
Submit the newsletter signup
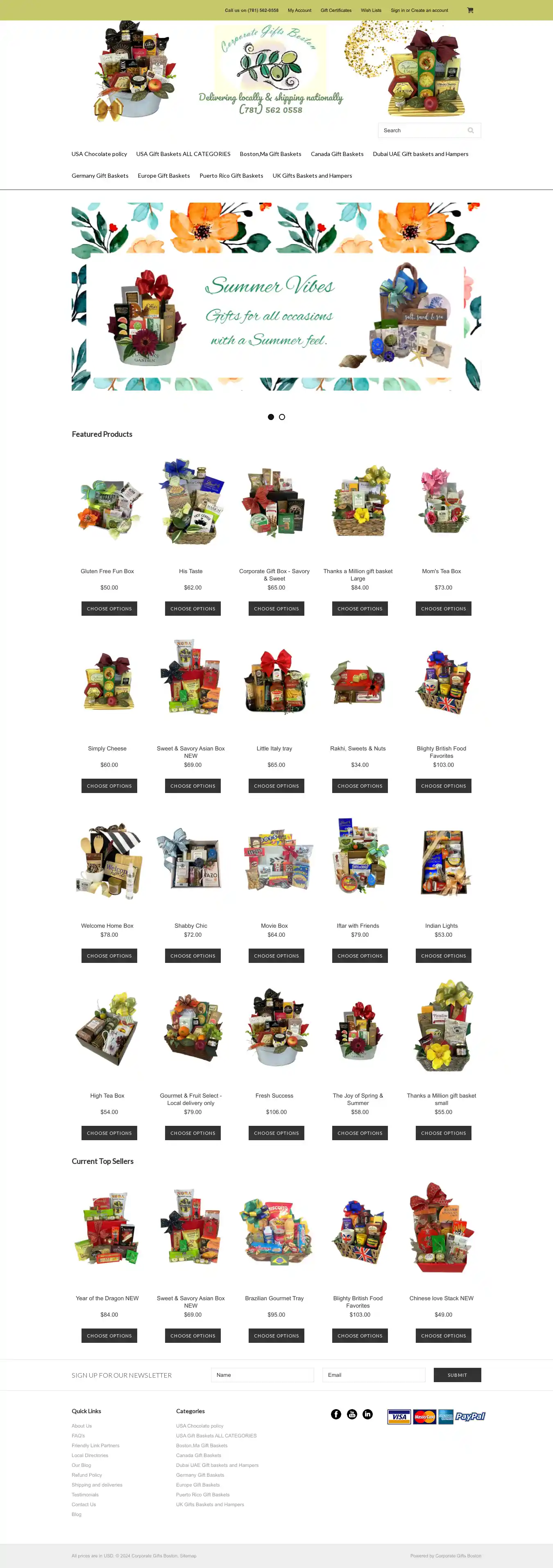click(457, 1375)
